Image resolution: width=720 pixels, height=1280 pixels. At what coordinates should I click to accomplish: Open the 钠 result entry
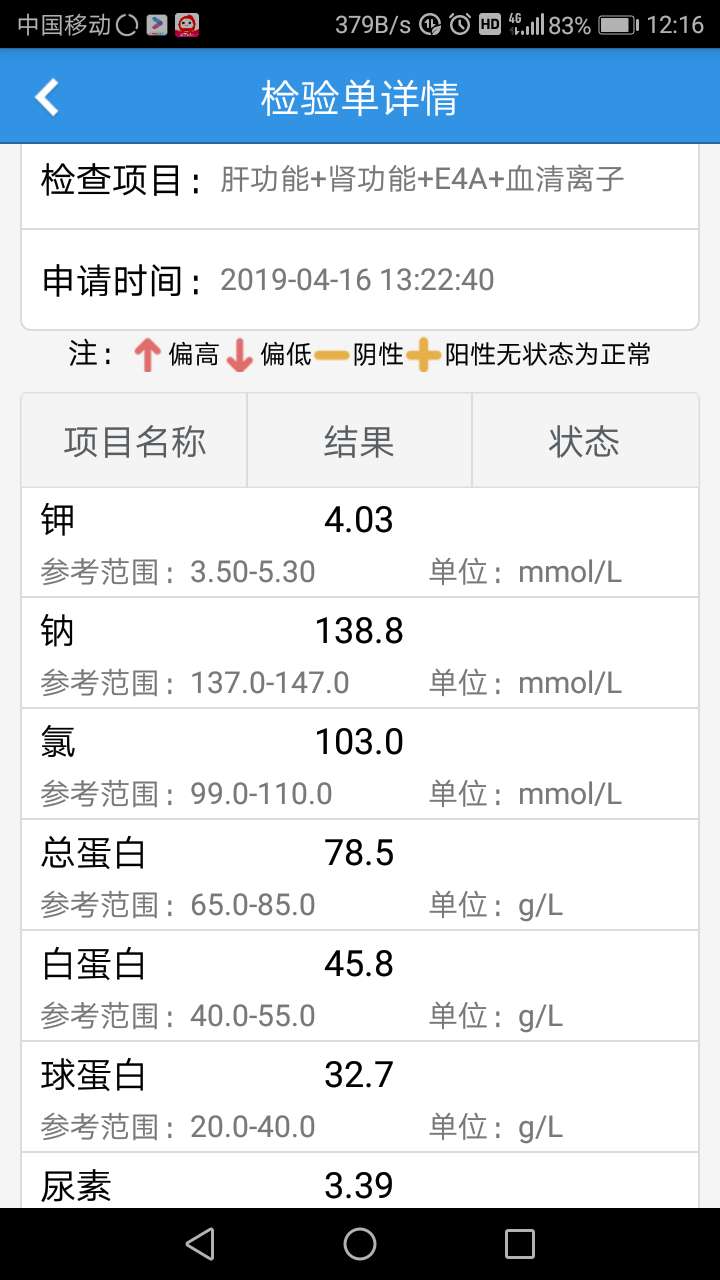[x=360, y=653]
